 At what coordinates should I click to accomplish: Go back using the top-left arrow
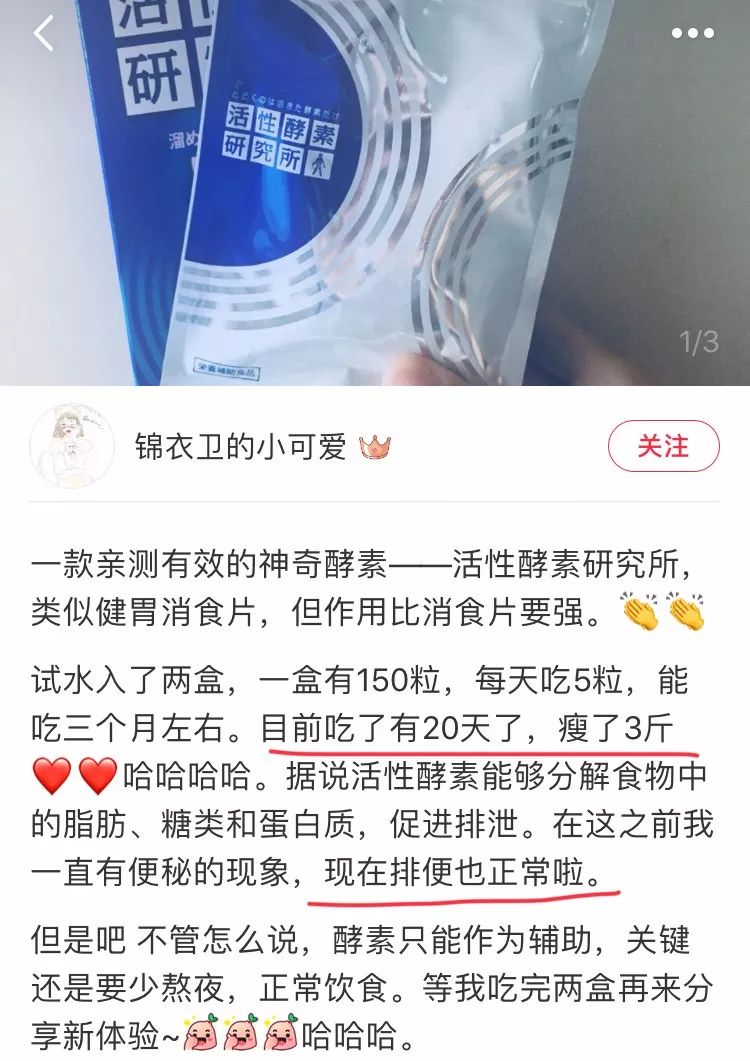point(43,34)
